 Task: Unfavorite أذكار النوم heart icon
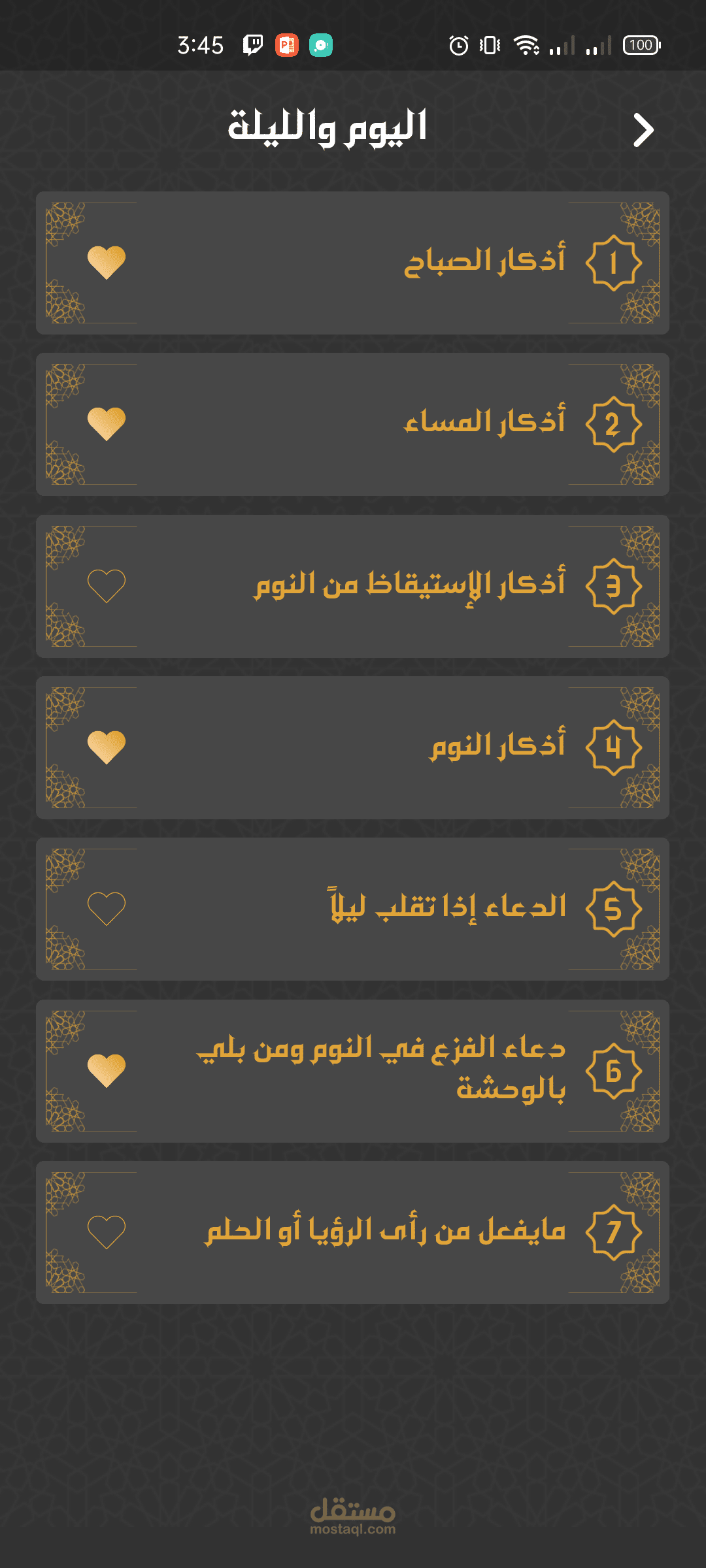(x=107, y=747)
